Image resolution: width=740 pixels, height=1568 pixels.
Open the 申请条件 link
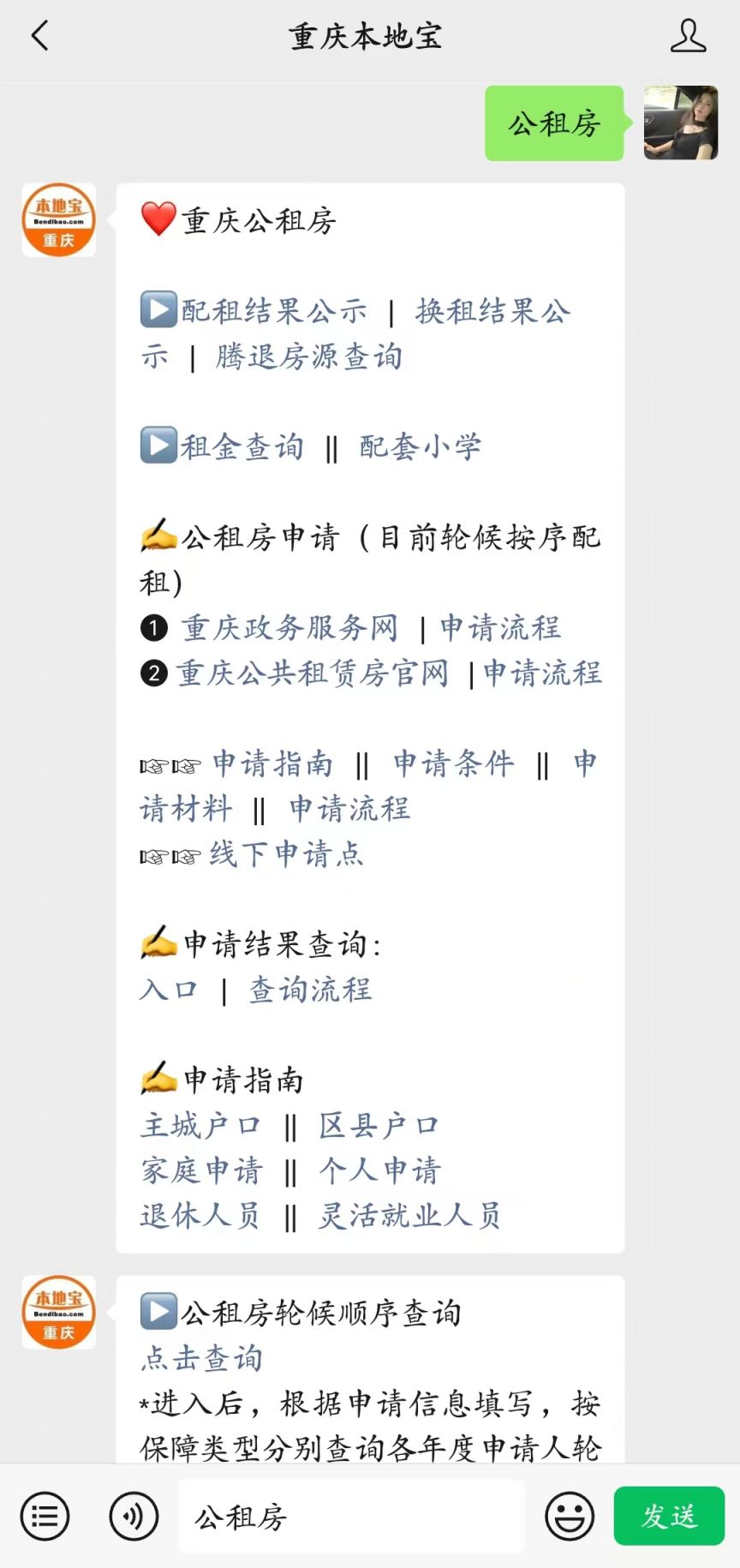click(x=454, y=763)
